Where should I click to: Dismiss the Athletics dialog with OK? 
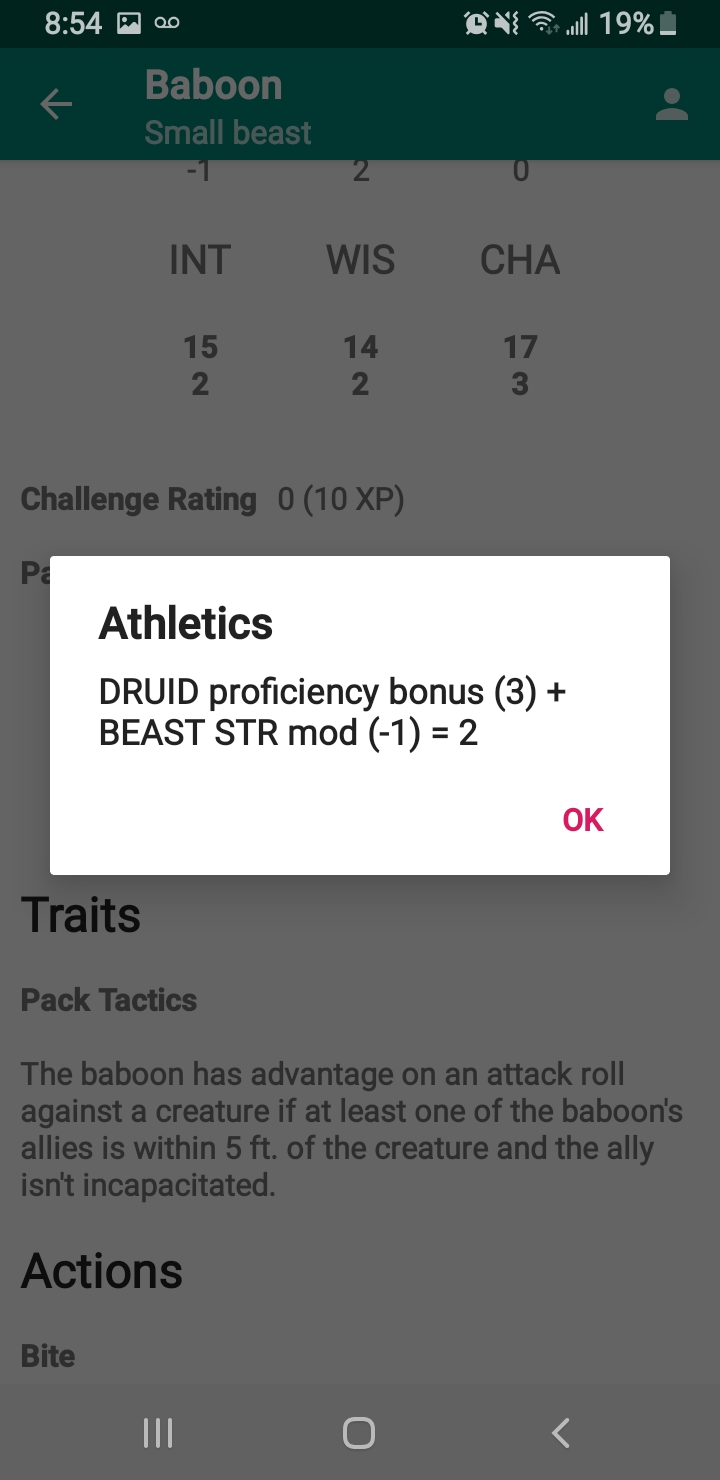[583, 820]
